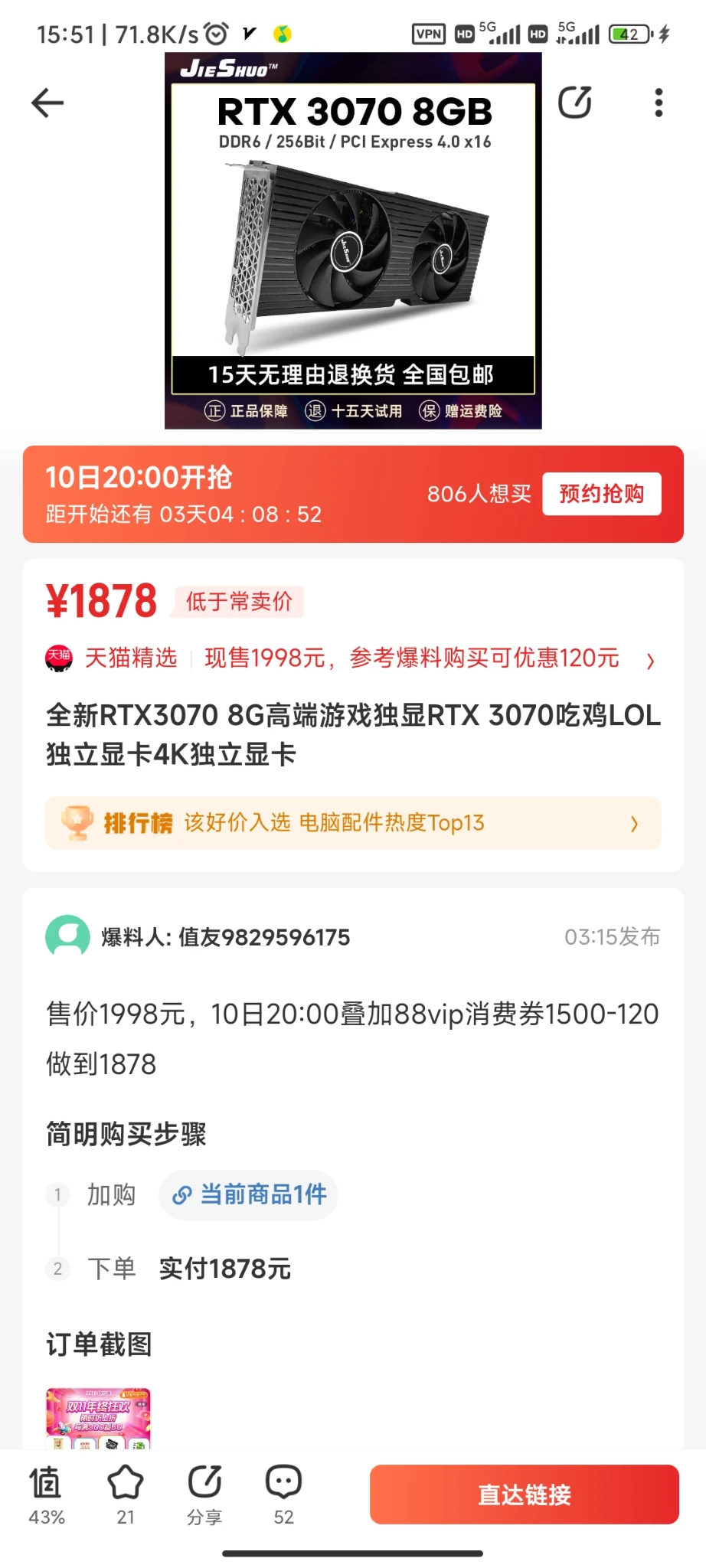Tap 分享 in the bottom bar
The width and height of the screenshot is (706, 1568).
pyautogui.click(x=204, y=1494)
